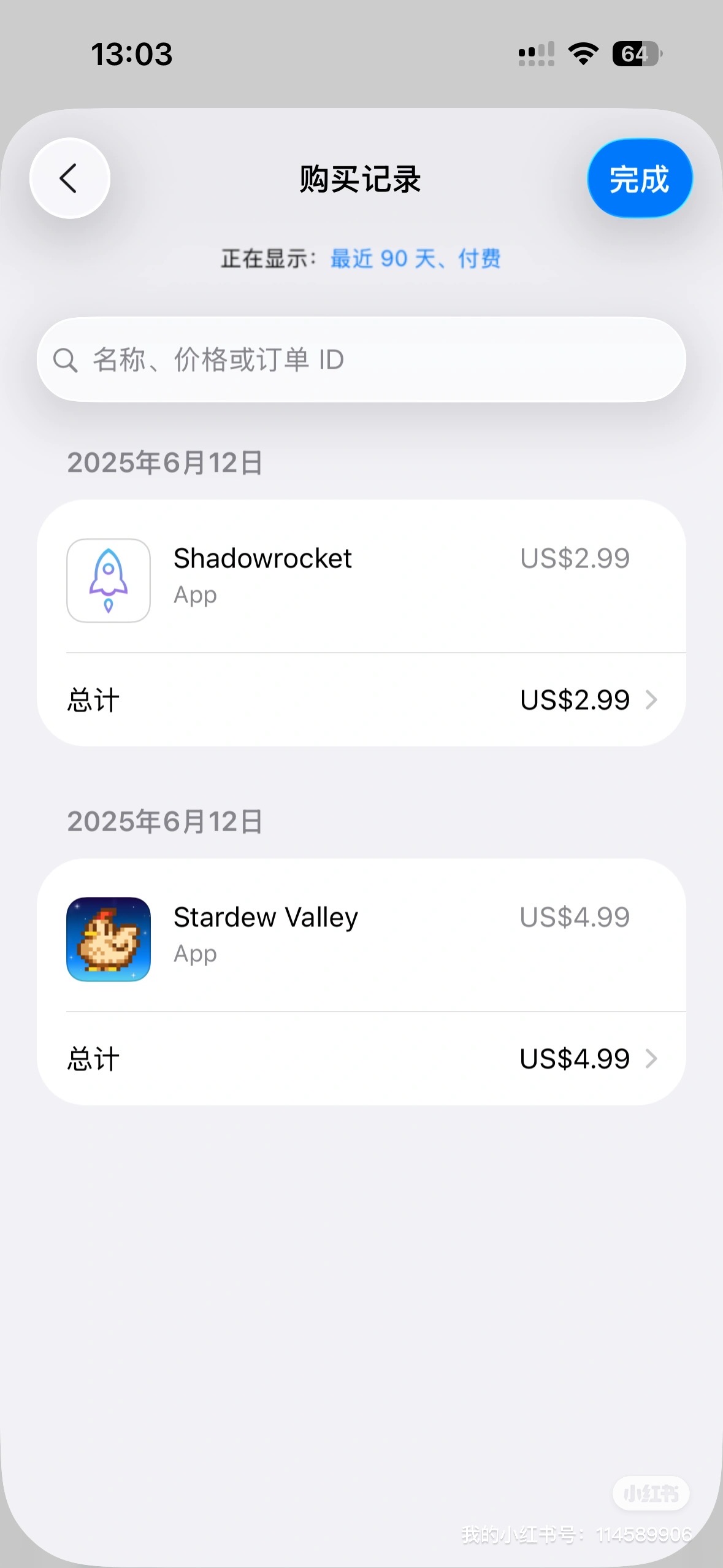Focus the 名称、价格或订单 ID search field

361,359
